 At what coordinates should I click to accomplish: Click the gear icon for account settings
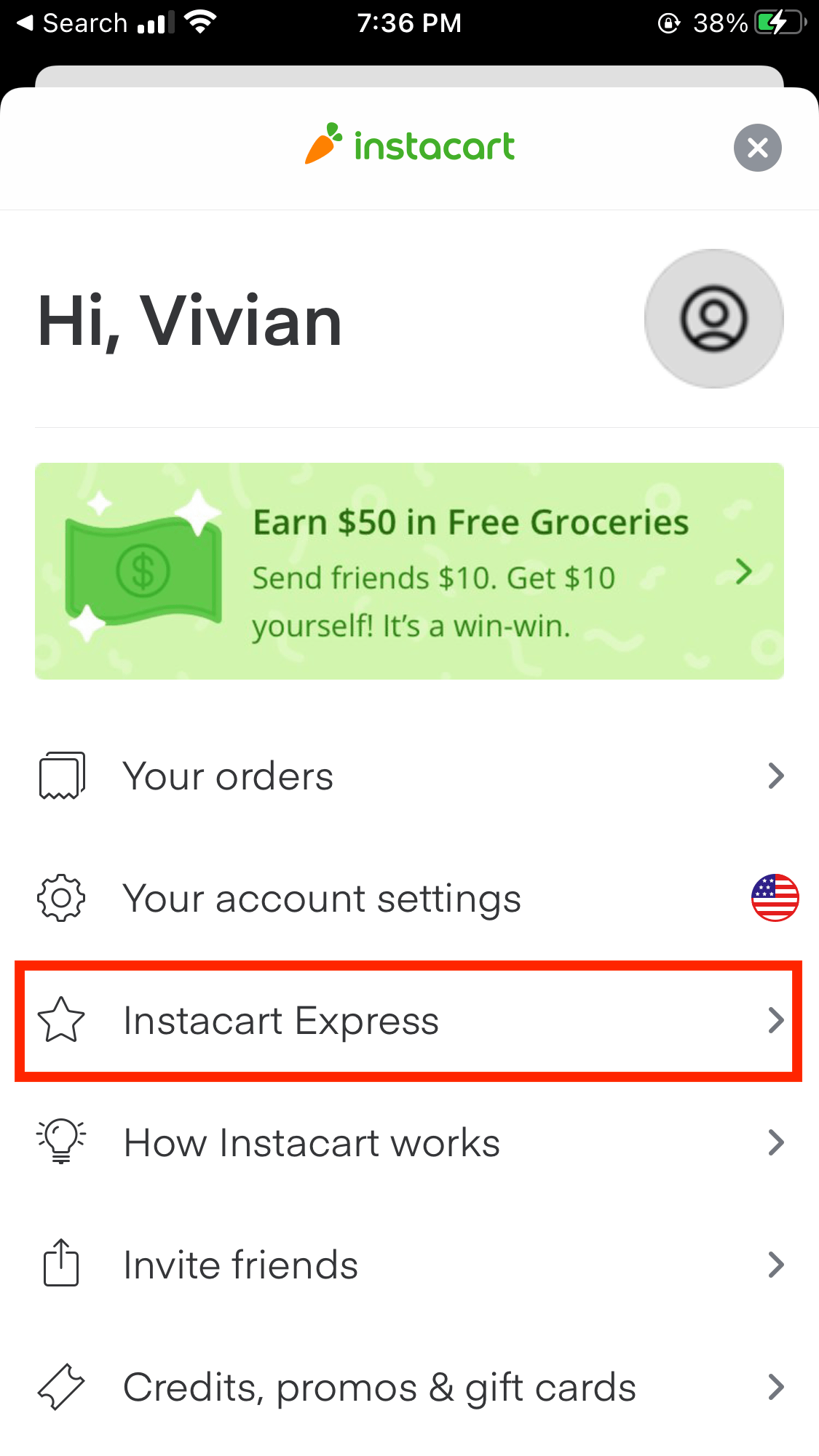pyautogui.click(x=61, y=898)
